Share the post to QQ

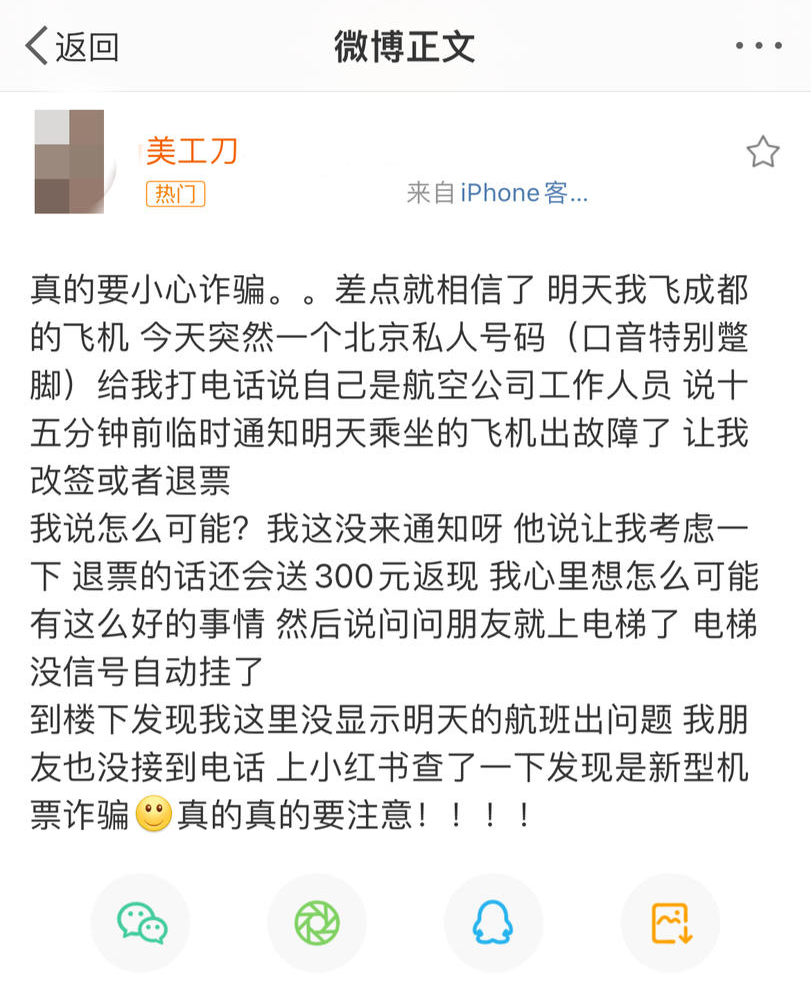click(493, 923)
